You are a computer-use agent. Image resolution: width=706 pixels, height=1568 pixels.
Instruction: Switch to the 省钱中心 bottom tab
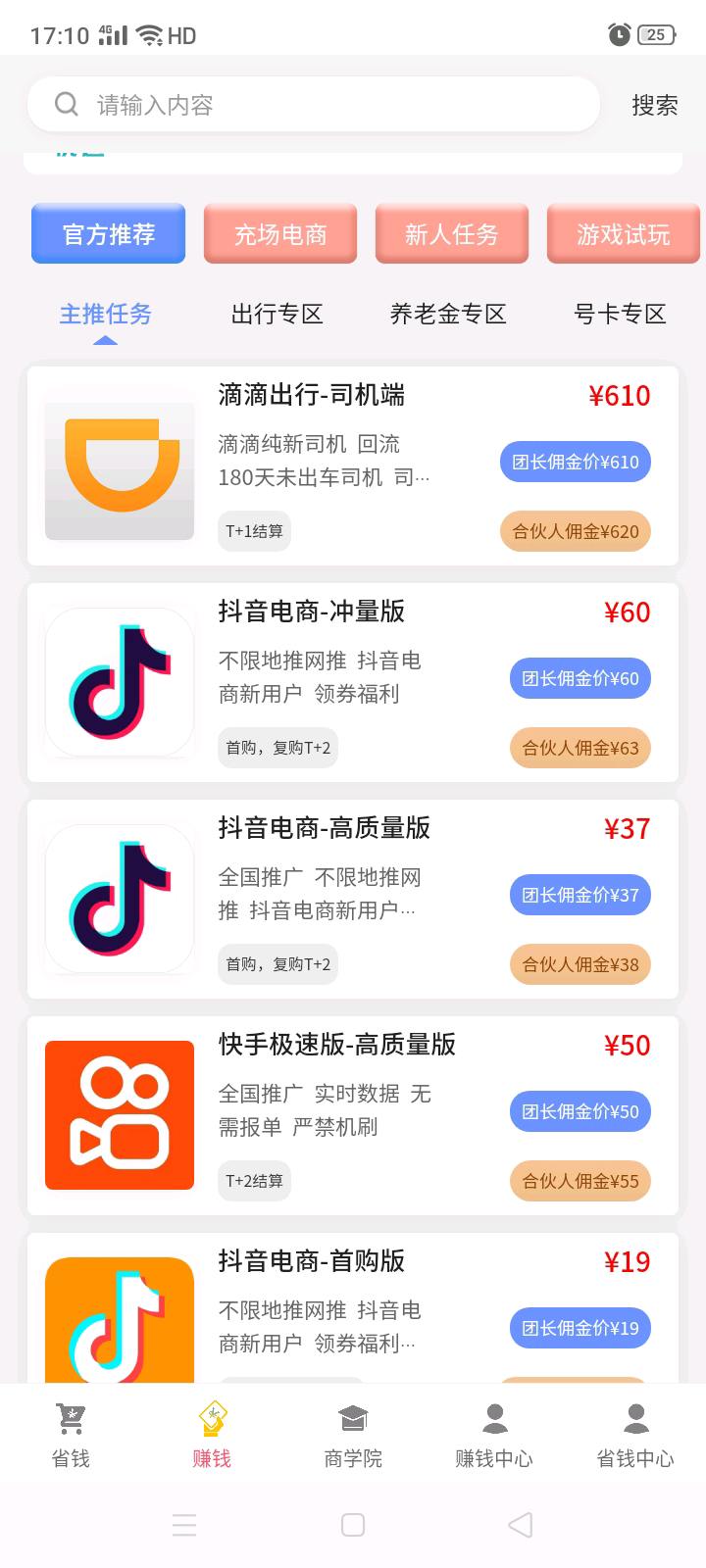[x=635, y=1435]
